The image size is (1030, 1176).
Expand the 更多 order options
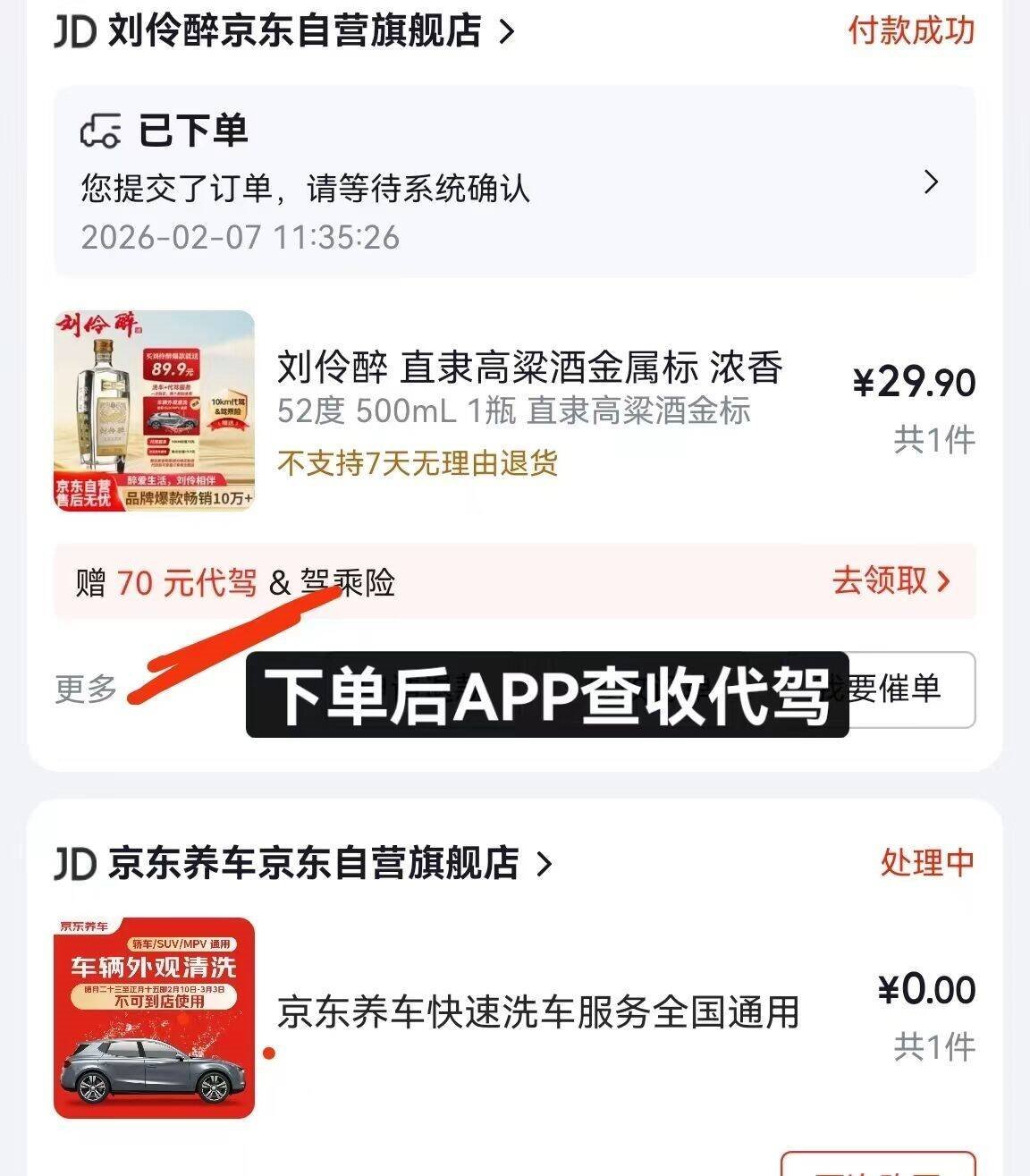[x=86, y=689]
